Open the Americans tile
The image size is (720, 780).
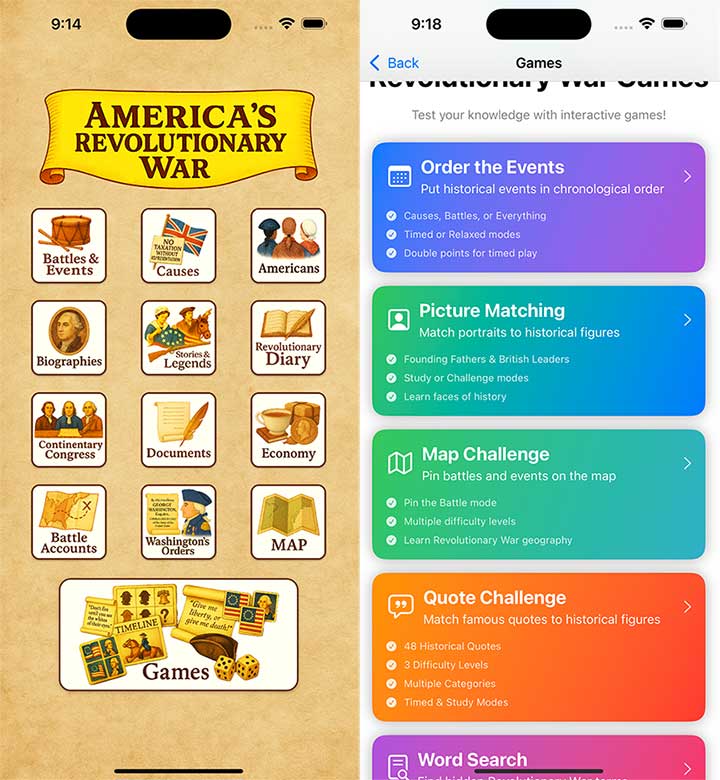288,245
